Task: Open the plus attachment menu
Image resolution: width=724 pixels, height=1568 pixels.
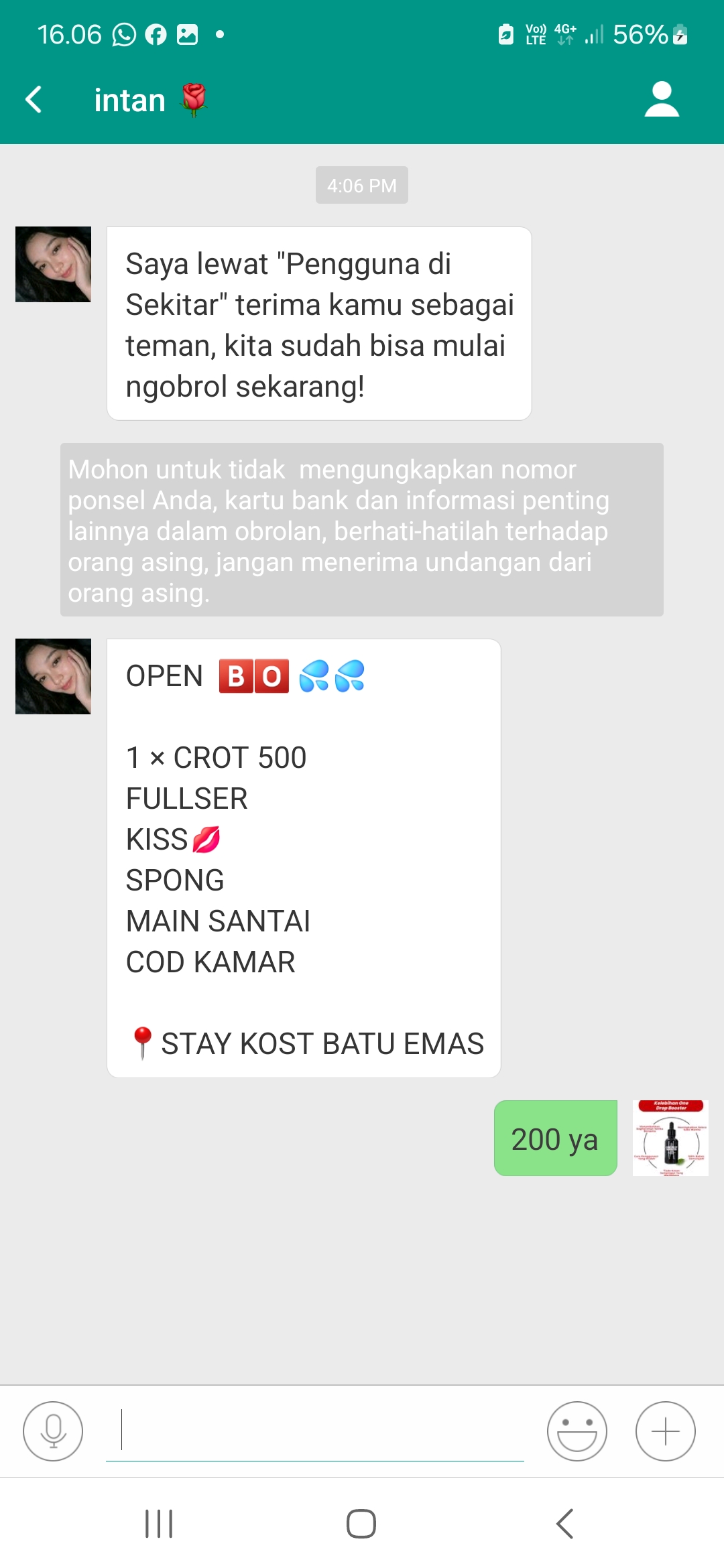Action: tap(665, 1431)
